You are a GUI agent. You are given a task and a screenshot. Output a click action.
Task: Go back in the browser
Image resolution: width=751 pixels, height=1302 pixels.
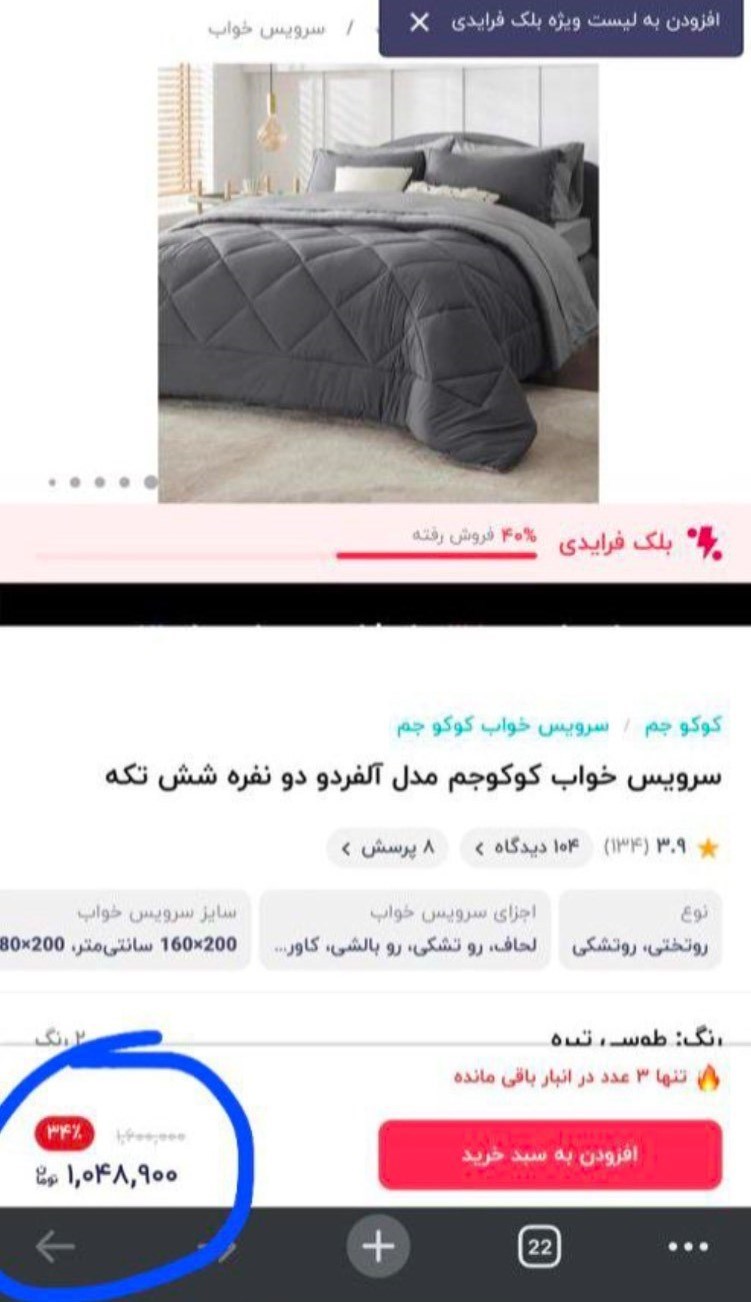click(55, 1247)
